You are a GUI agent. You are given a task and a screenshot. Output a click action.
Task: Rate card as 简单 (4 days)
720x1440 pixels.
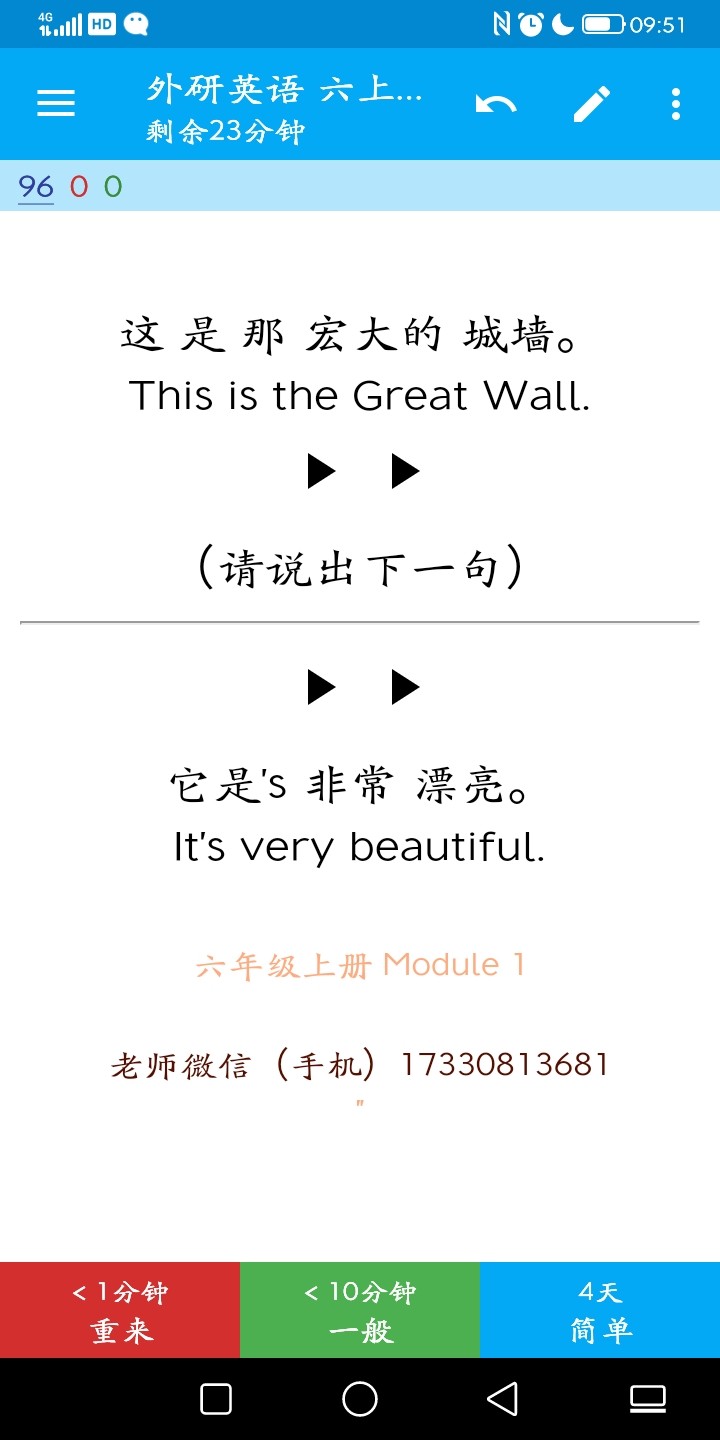(600, 1310)
